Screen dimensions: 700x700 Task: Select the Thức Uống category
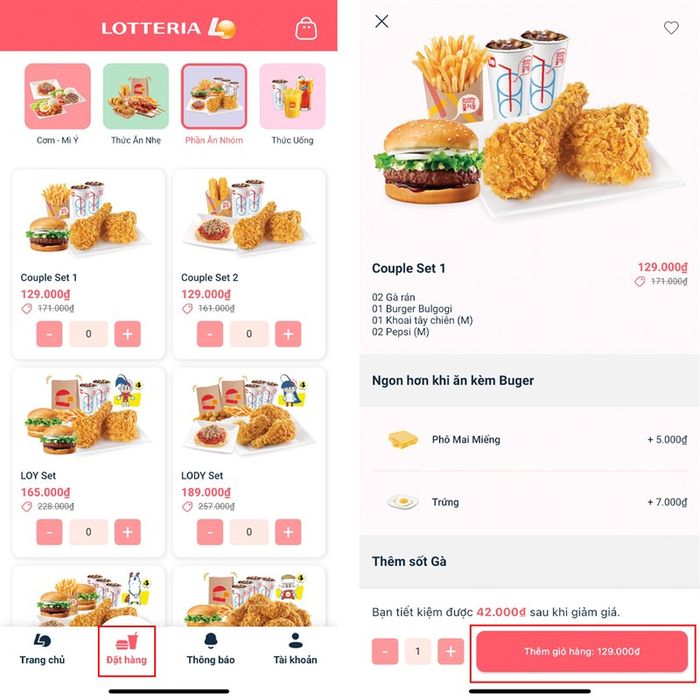[x=292, y=97]
